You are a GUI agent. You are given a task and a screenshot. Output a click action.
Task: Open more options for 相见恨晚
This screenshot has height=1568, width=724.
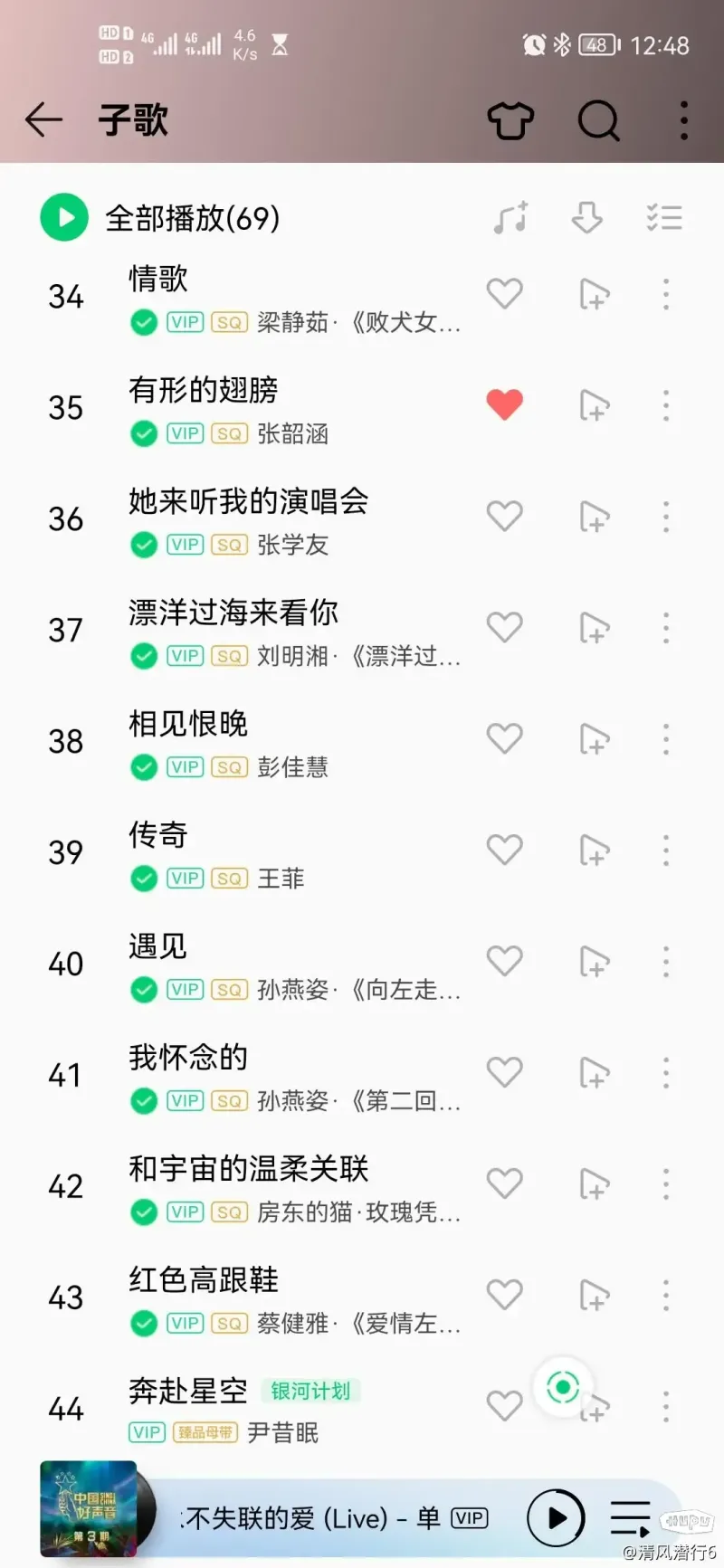click(x=666, y=739)
